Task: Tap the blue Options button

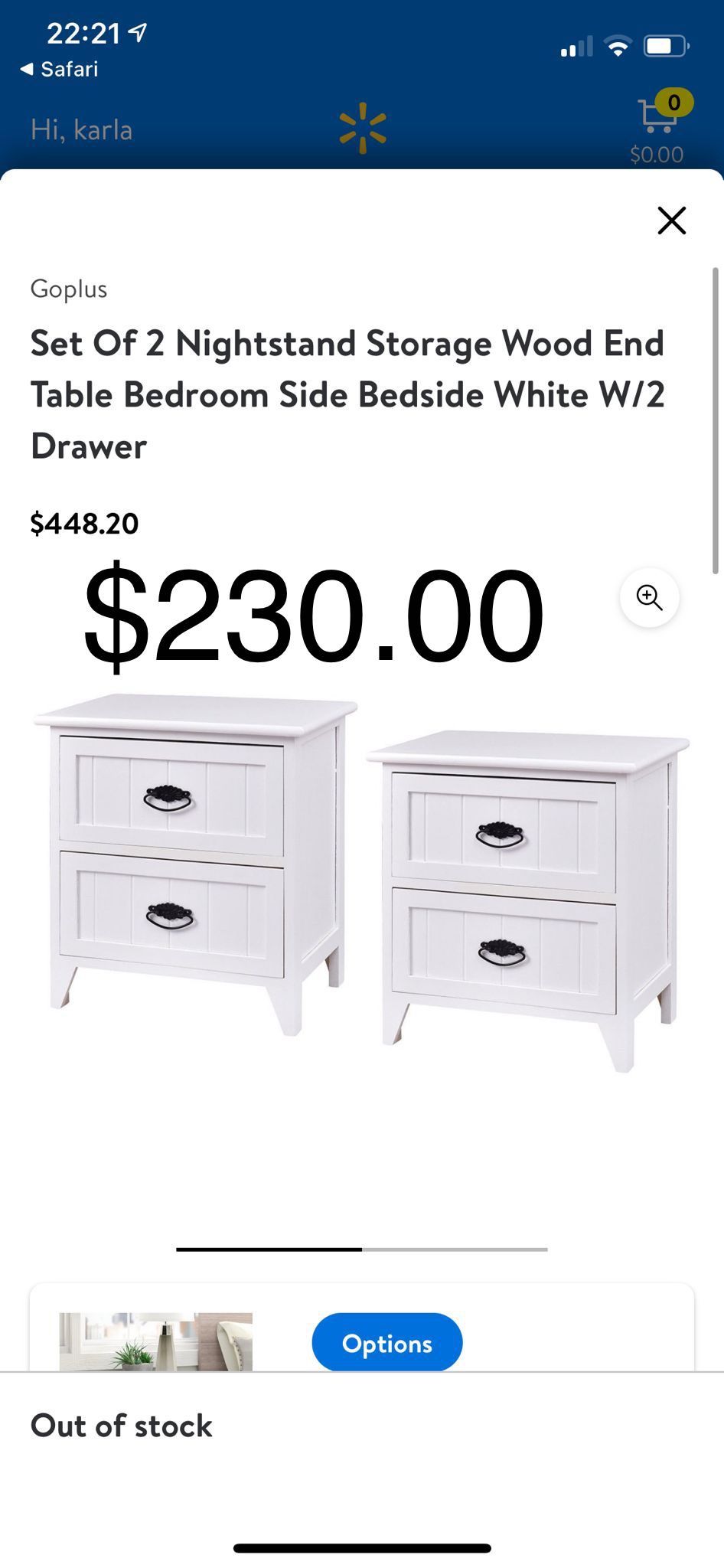Action: click(x=386, y=1343)
